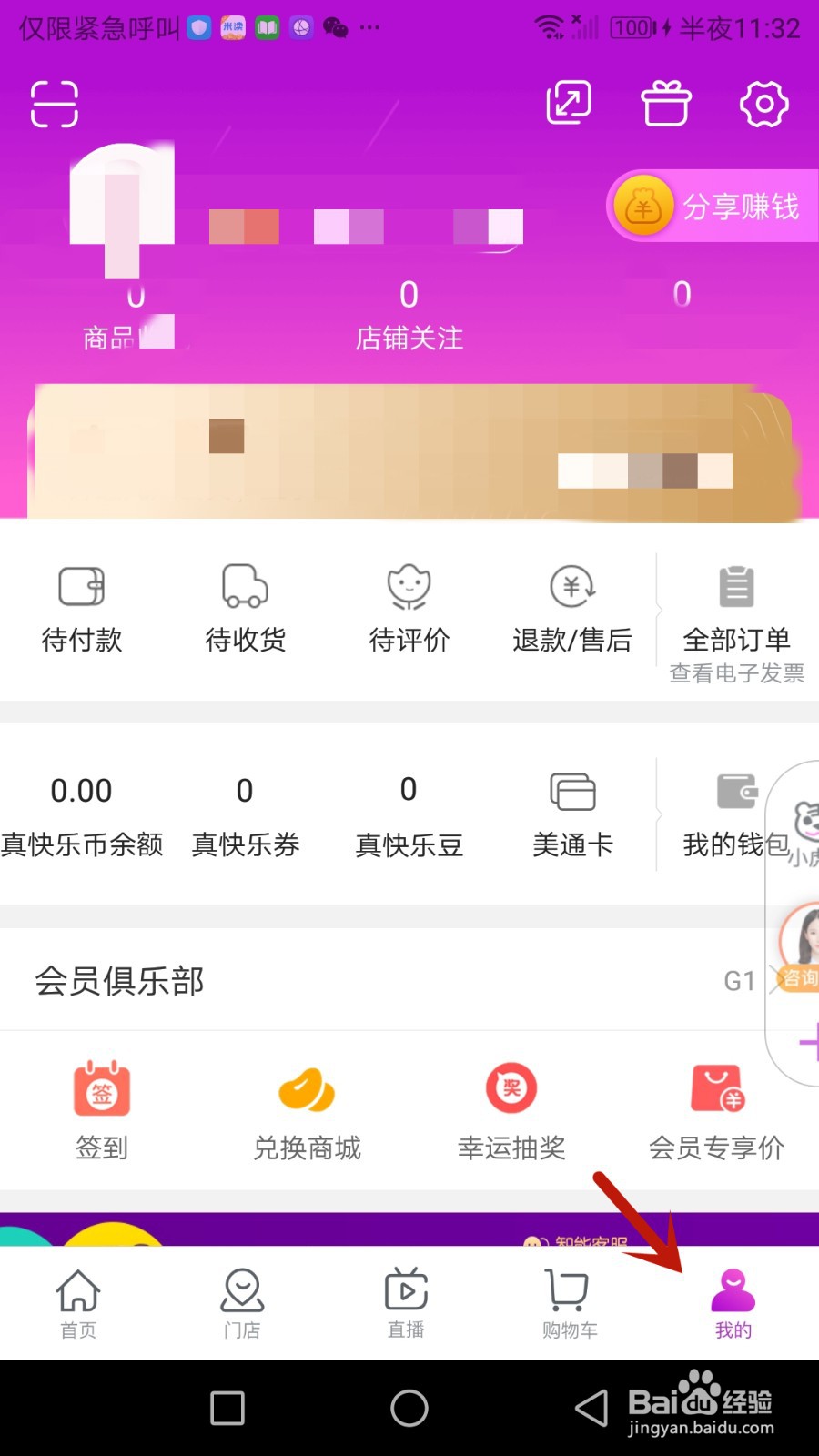Tap the 签到 daily check-in icon

coord(101,1110)
